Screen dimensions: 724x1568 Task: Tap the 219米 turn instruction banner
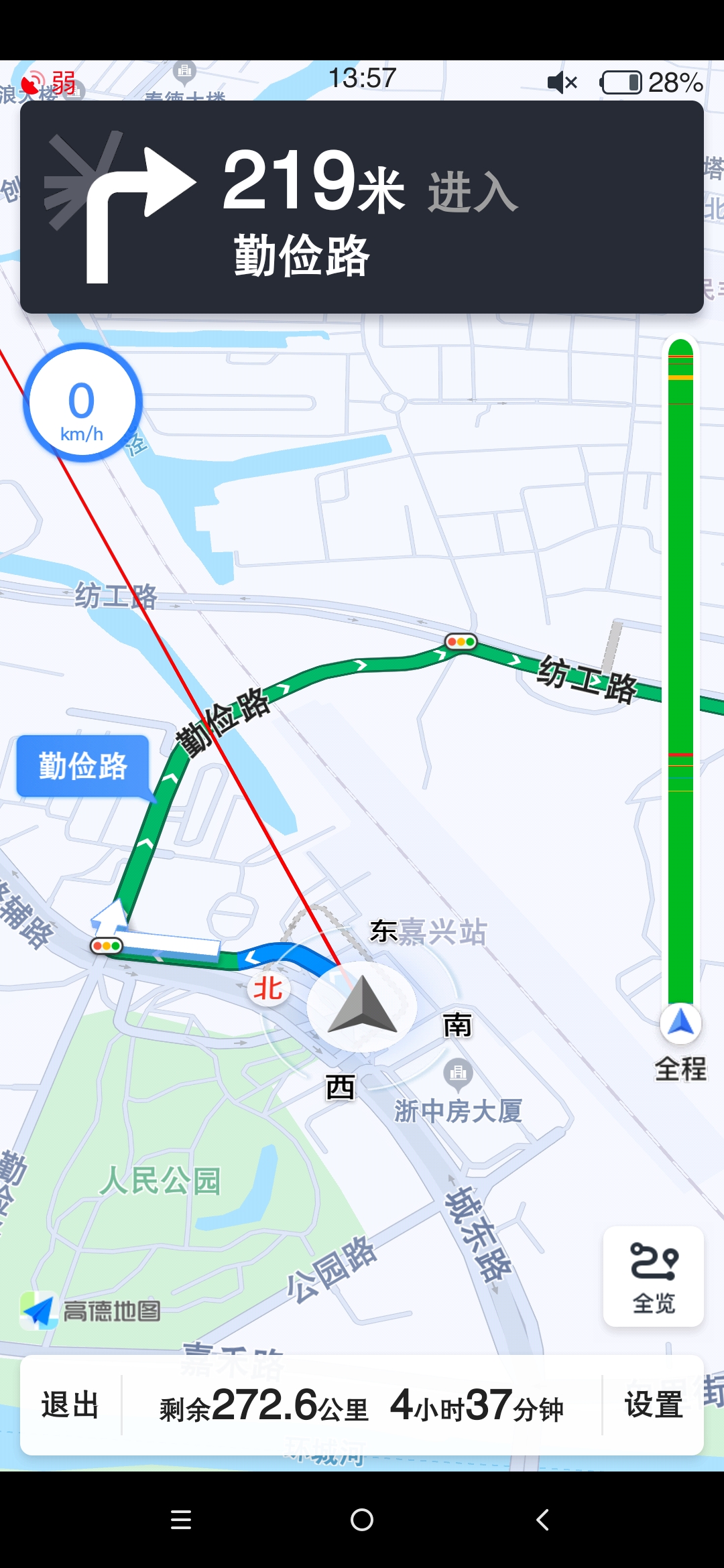362,207
